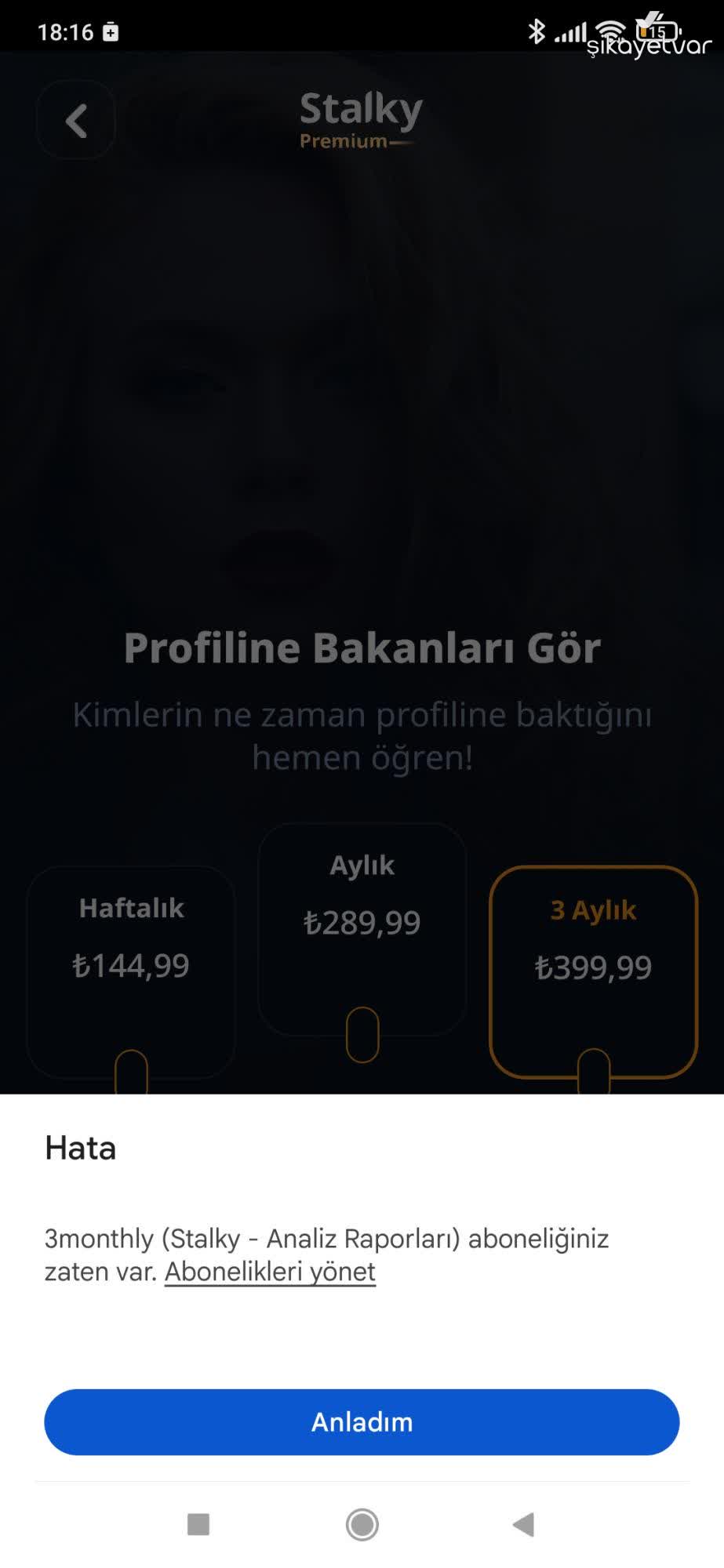Dismiss the error with the Anladım button
The height and width of the screenshot is (1568, 724).
click(362, 1421)
